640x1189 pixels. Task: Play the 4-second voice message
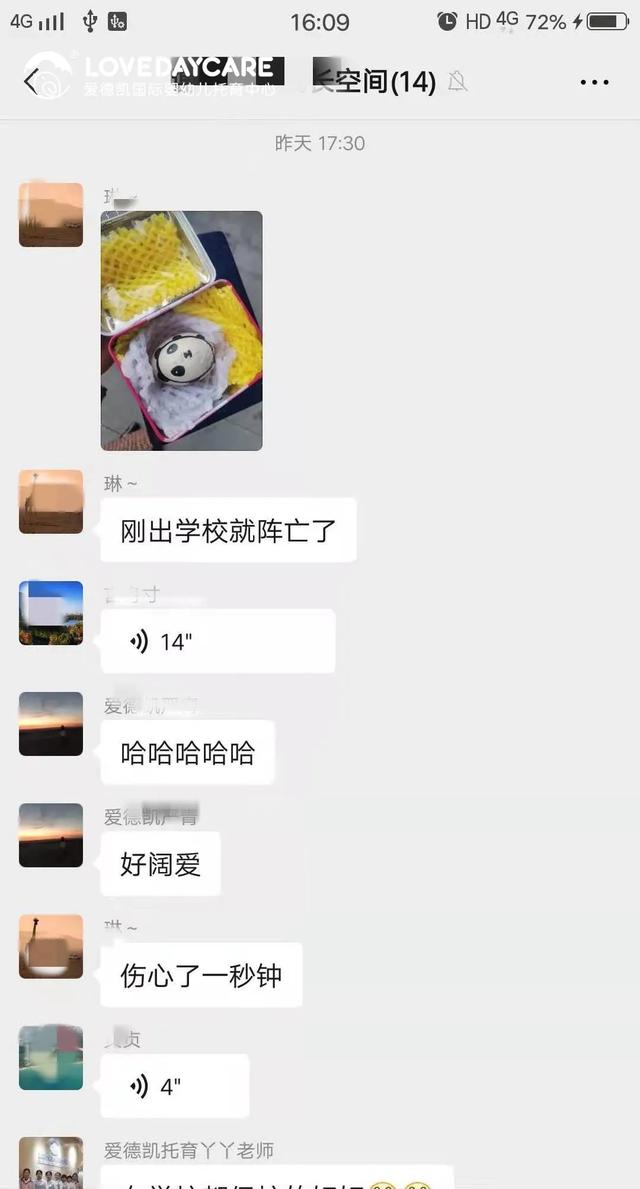tap(174, 1086)
